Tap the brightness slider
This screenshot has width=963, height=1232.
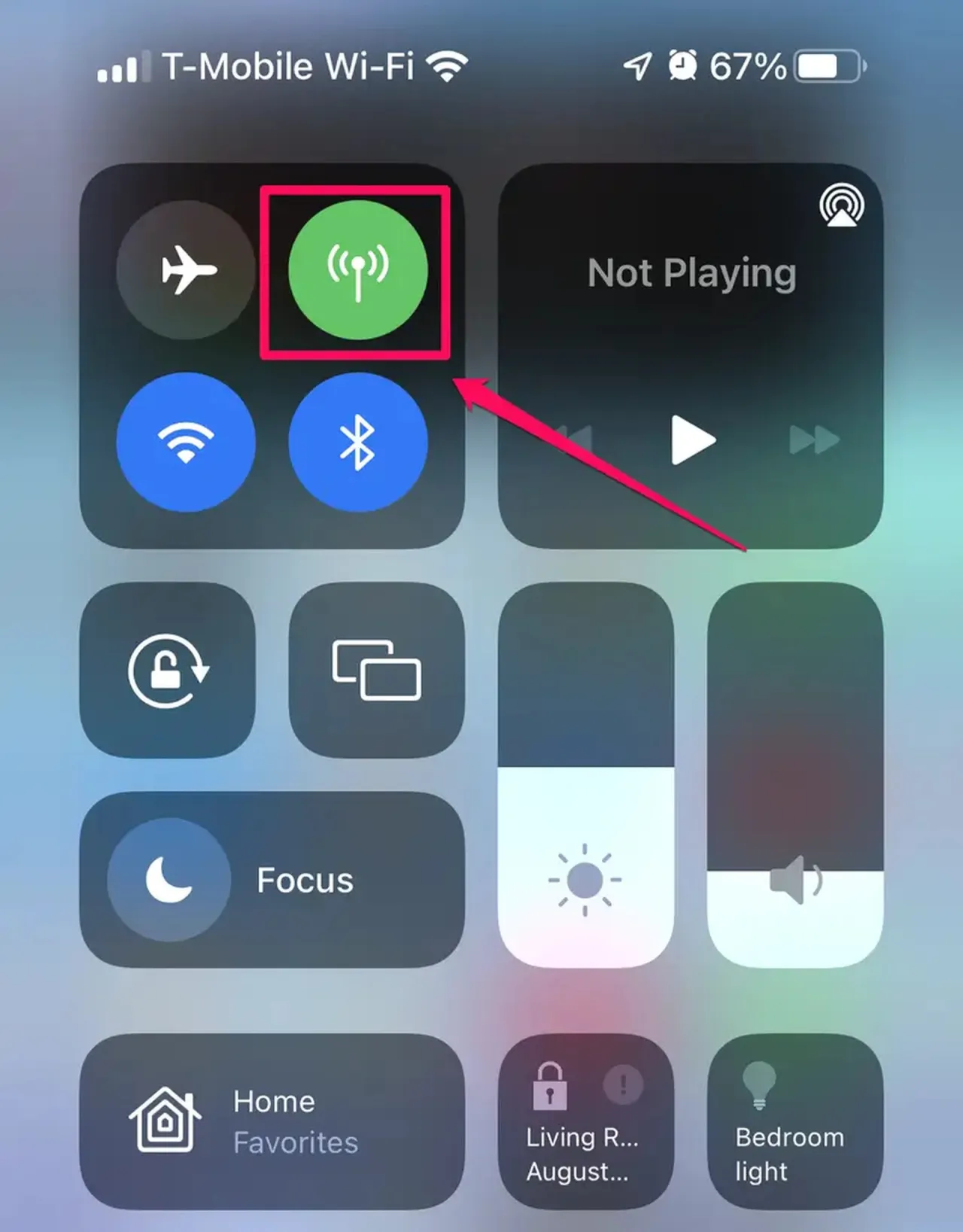(585, 775)
